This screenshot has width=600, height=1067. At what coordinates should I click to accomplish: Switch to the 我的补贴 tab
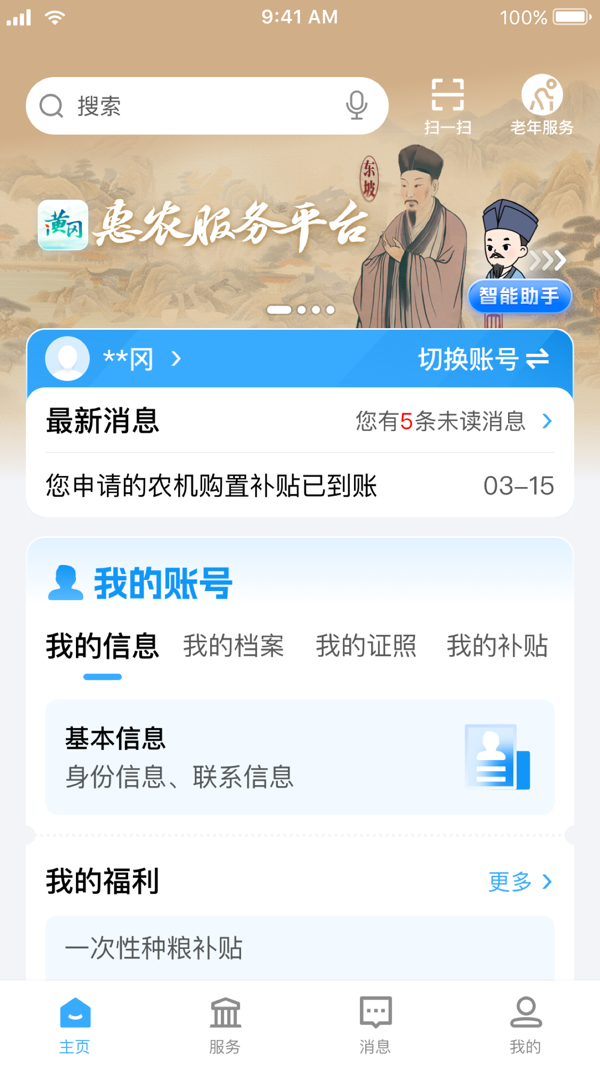497,646
